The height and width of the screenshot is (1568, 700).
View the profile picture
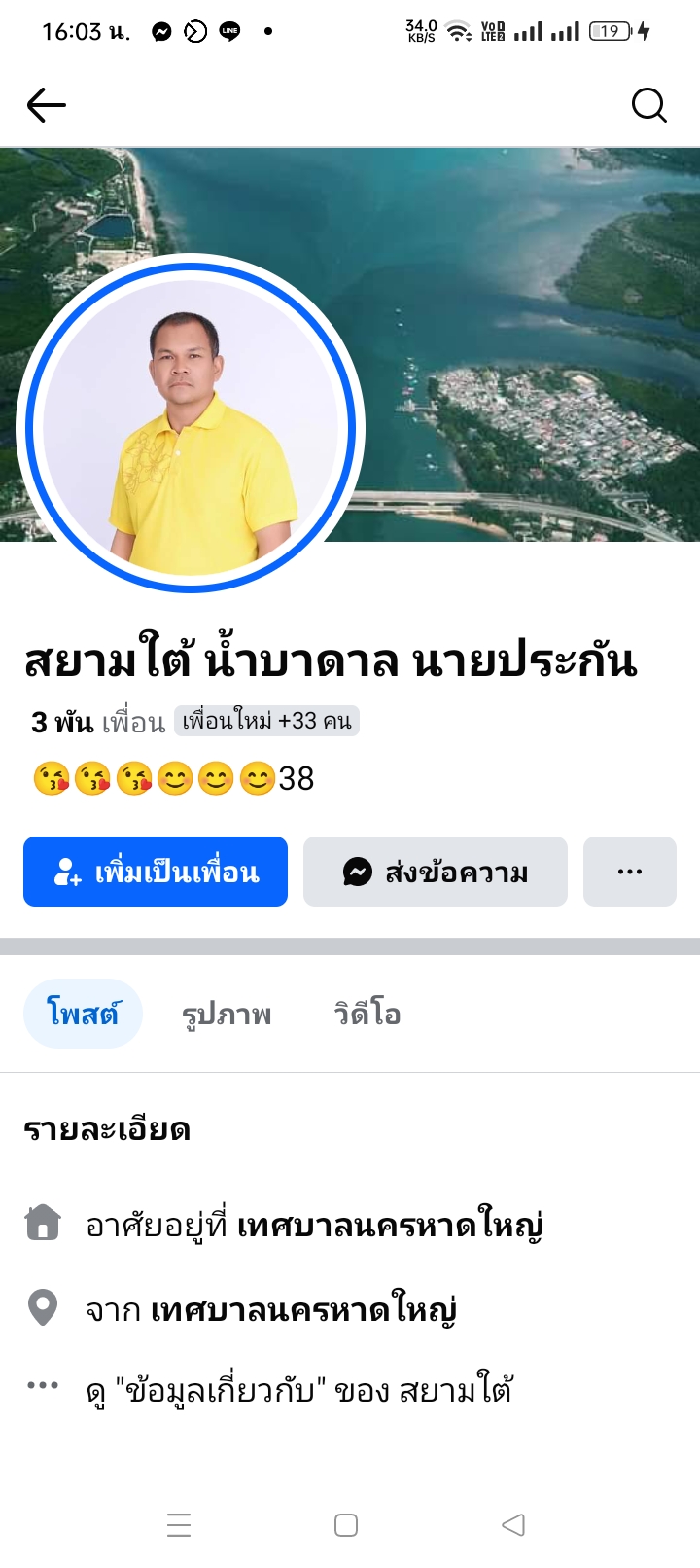[x=191, y=428]
